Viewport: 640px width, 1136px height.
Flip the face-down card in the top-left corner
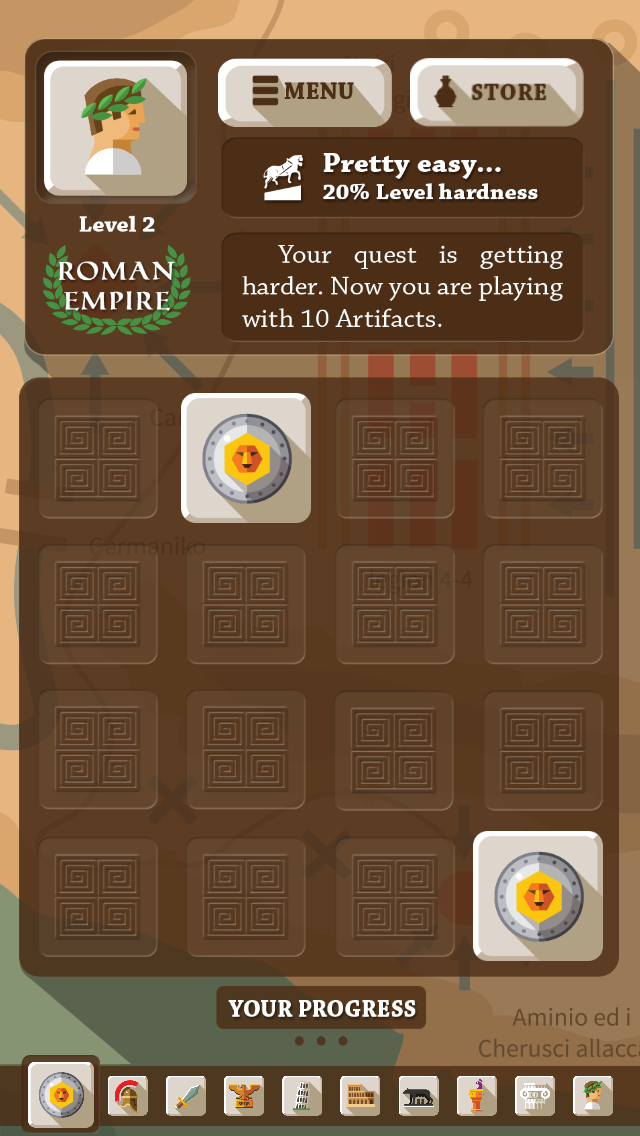[x=98, y=458]
